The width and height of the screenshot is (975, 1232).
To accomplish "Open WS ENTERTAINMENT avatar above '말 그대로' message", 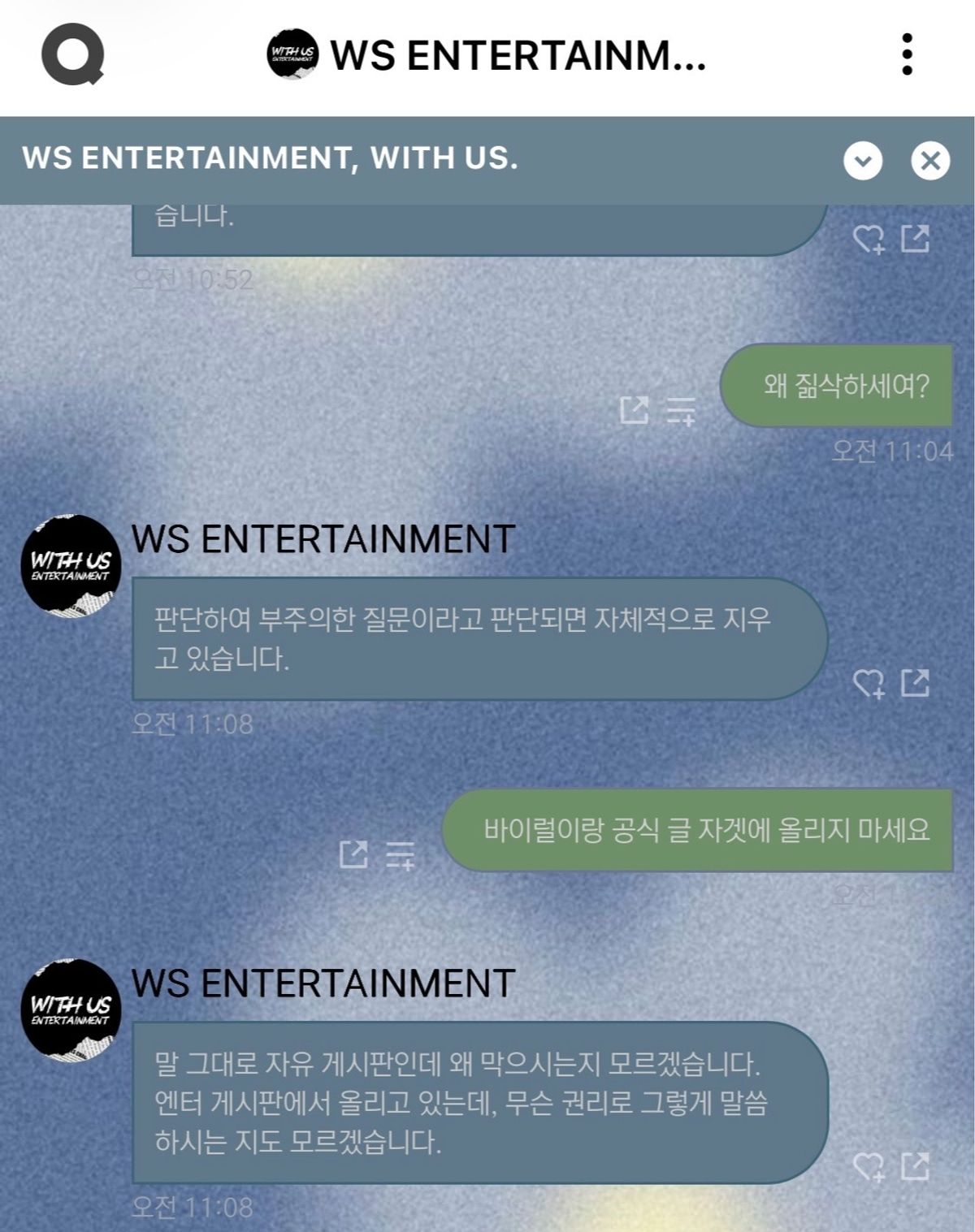I will pos(71,1010).
